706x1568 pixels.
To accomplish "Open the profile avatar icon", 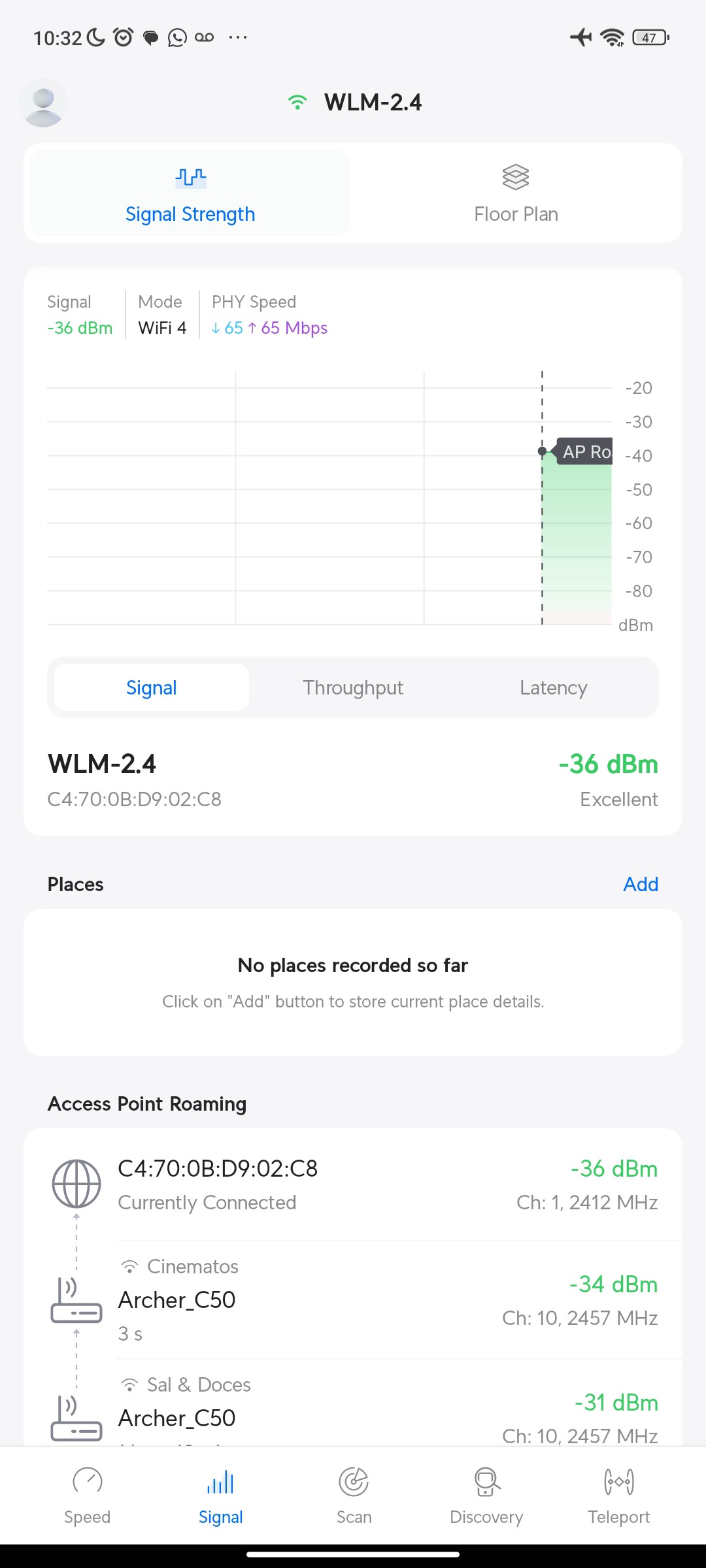I will coord(43,103).
